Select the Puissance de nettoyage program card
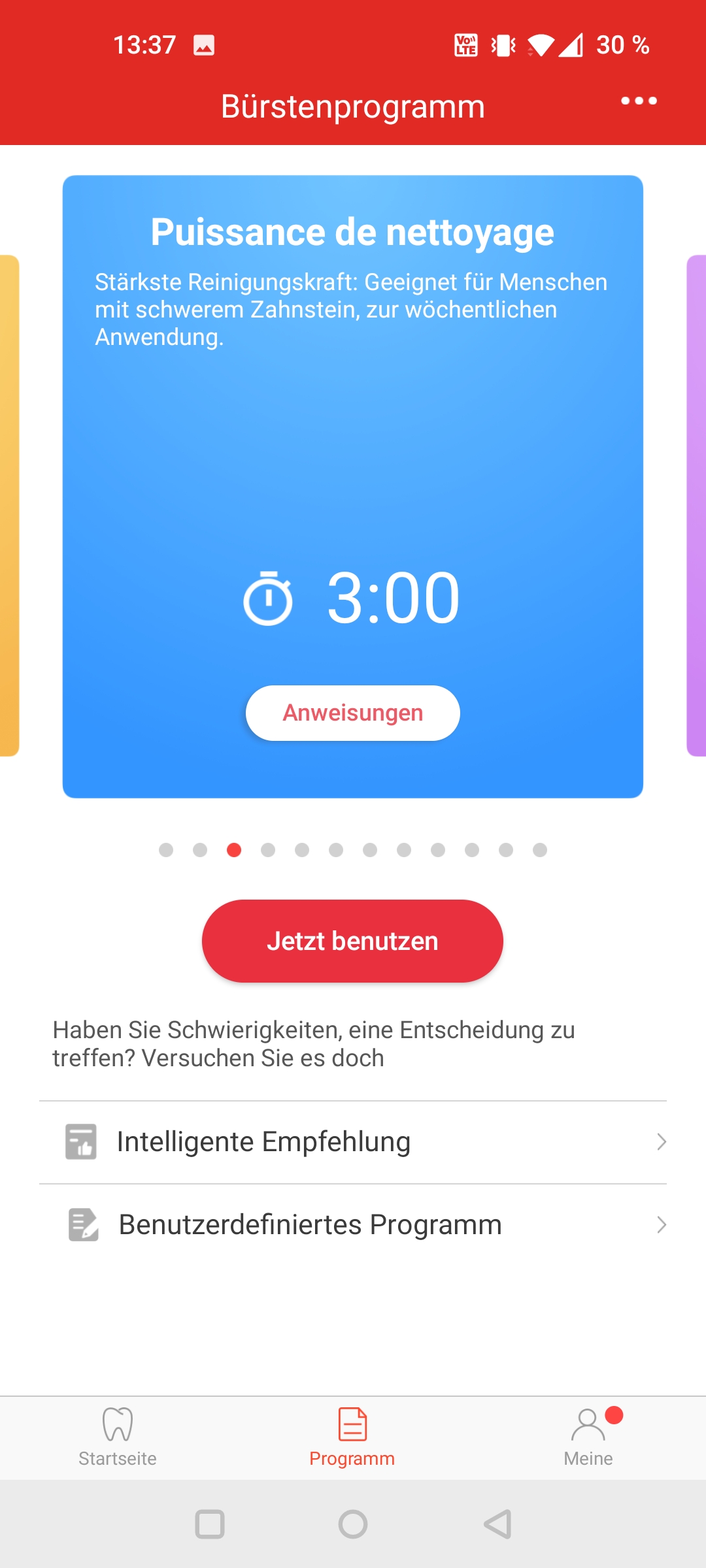The height and width of the screenshot is (1568, 706). pyautogui.click(x=353, y=487)
